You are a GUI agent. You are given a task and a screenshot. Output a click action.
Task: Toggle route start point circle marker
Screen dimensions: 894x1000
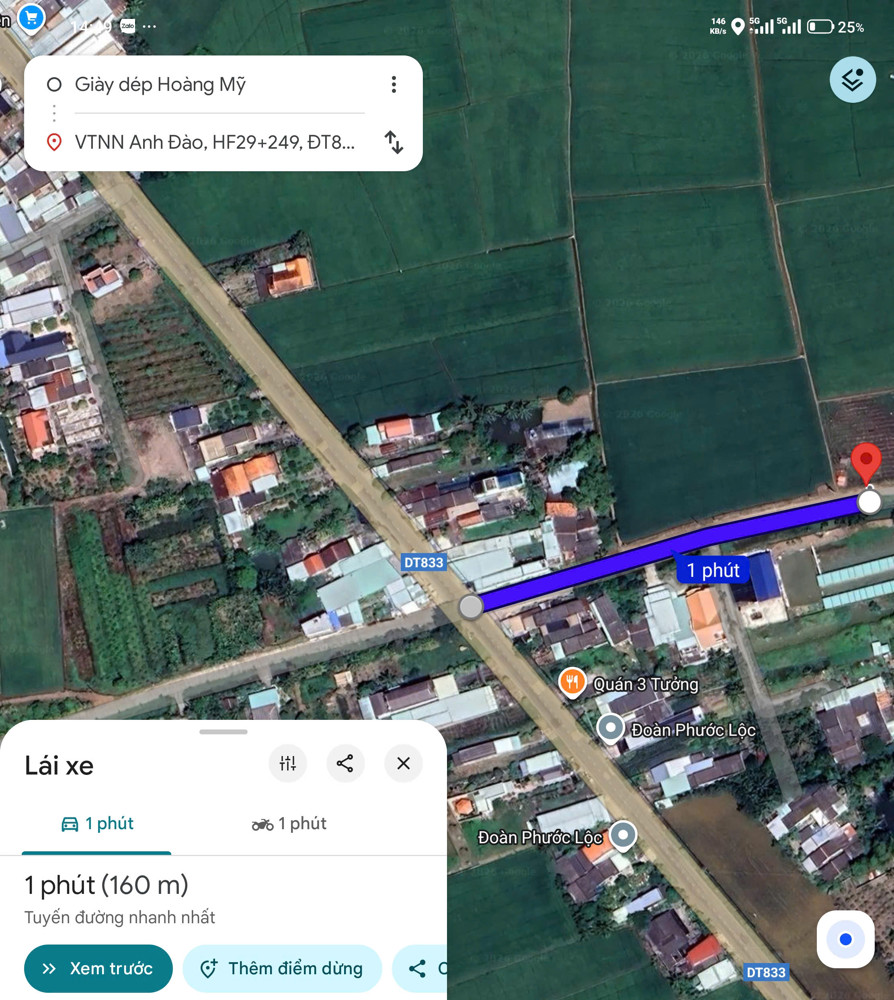coord(470,606)
